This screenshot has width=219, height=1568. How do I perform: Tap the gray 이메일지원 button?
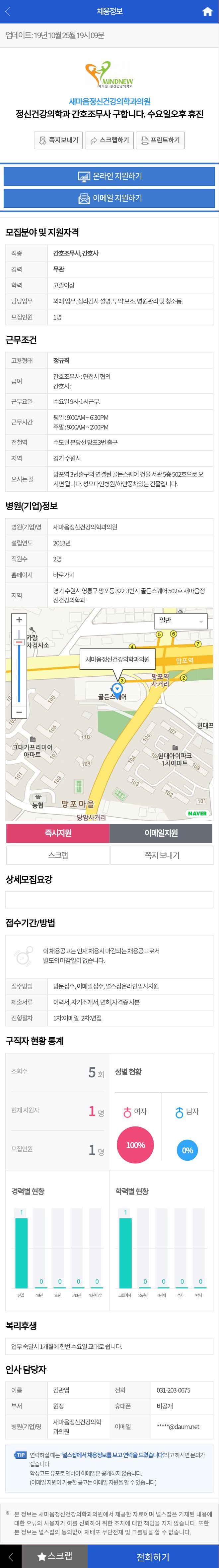[161, 833]
